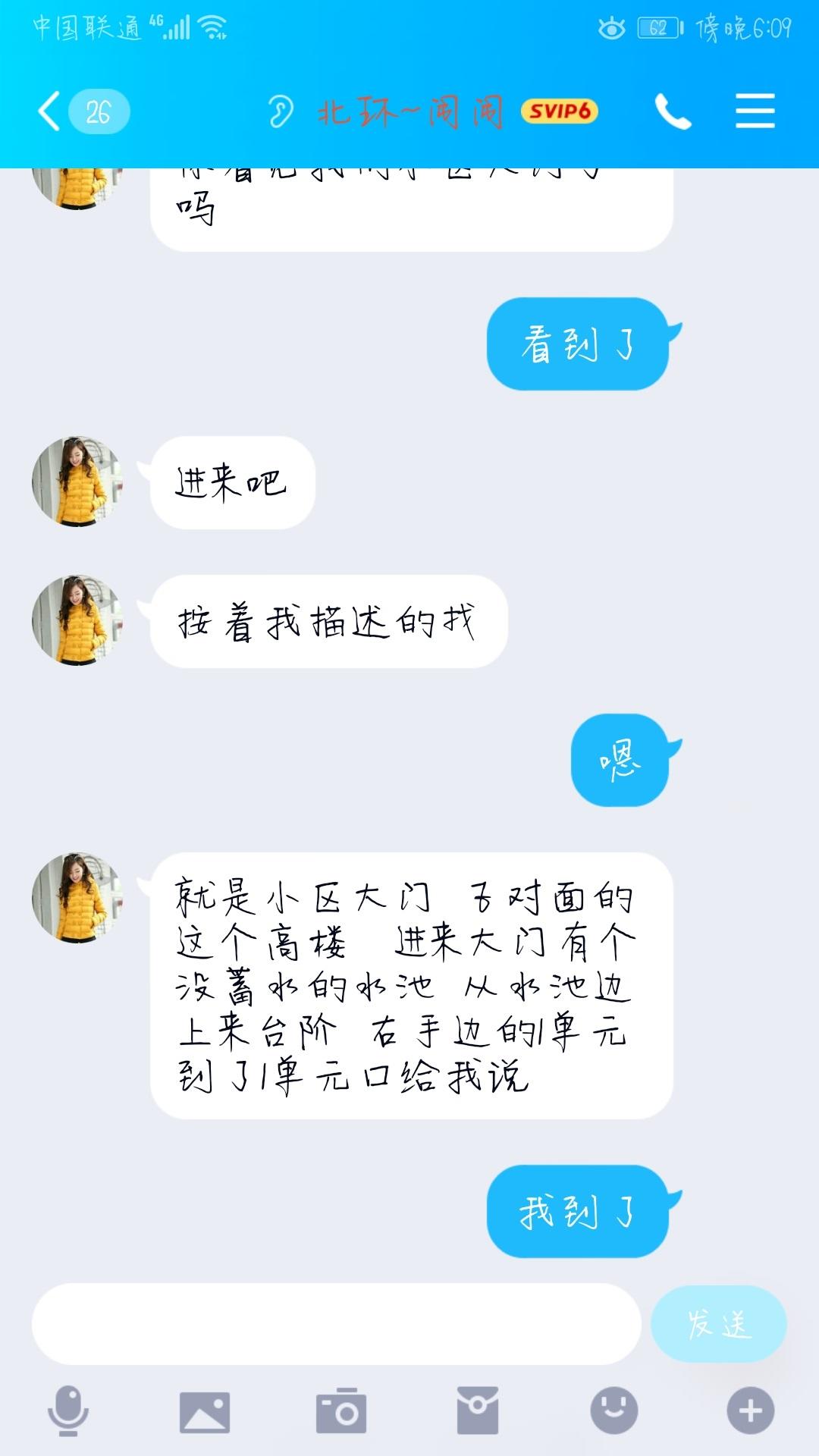Start a voice call with 北环~闹闹
The height and width of the screenshot is (1456, 819).
coord(673,112)
